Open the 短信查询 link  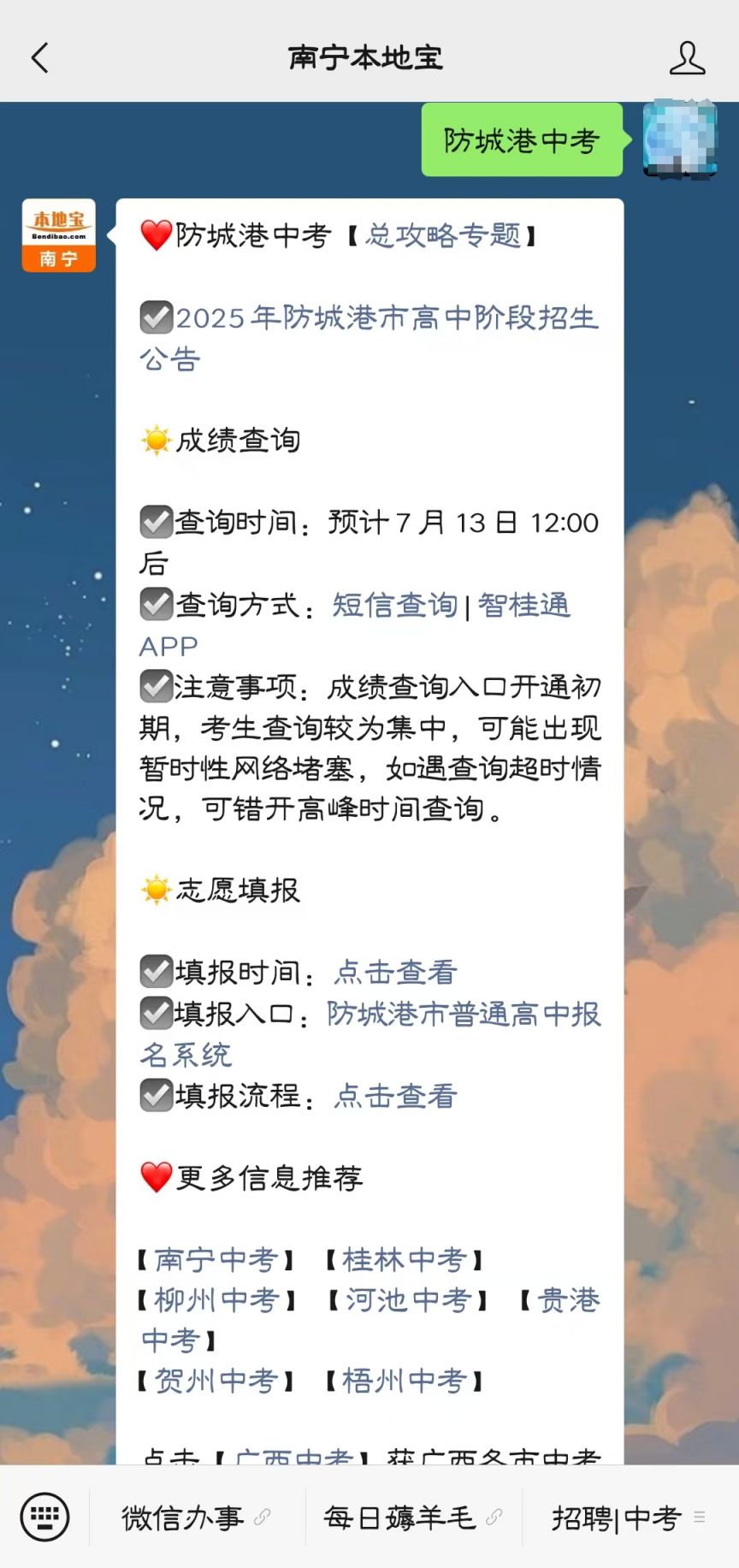click(x=394, y=605)
